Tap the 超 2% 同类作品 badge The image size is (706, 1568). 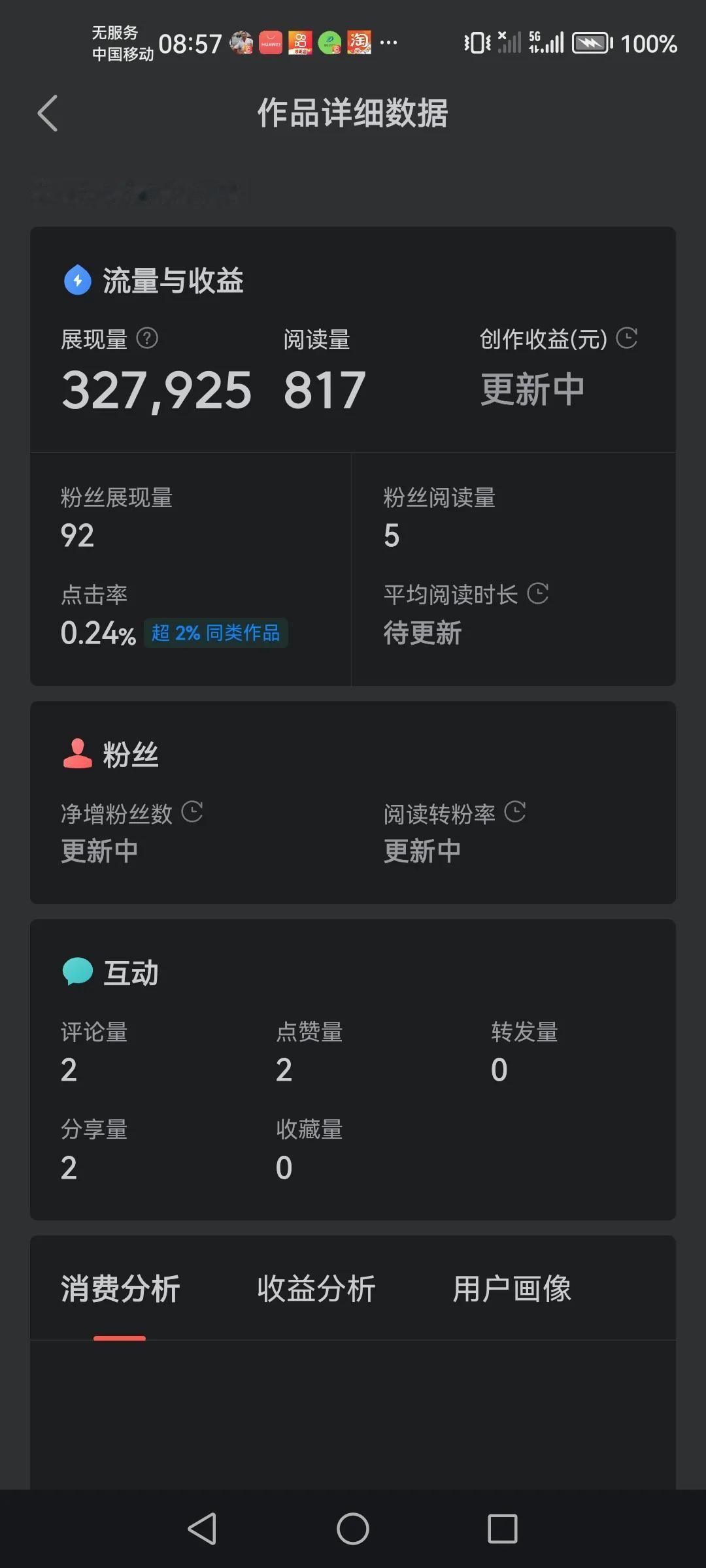click(x=216, y=633)
